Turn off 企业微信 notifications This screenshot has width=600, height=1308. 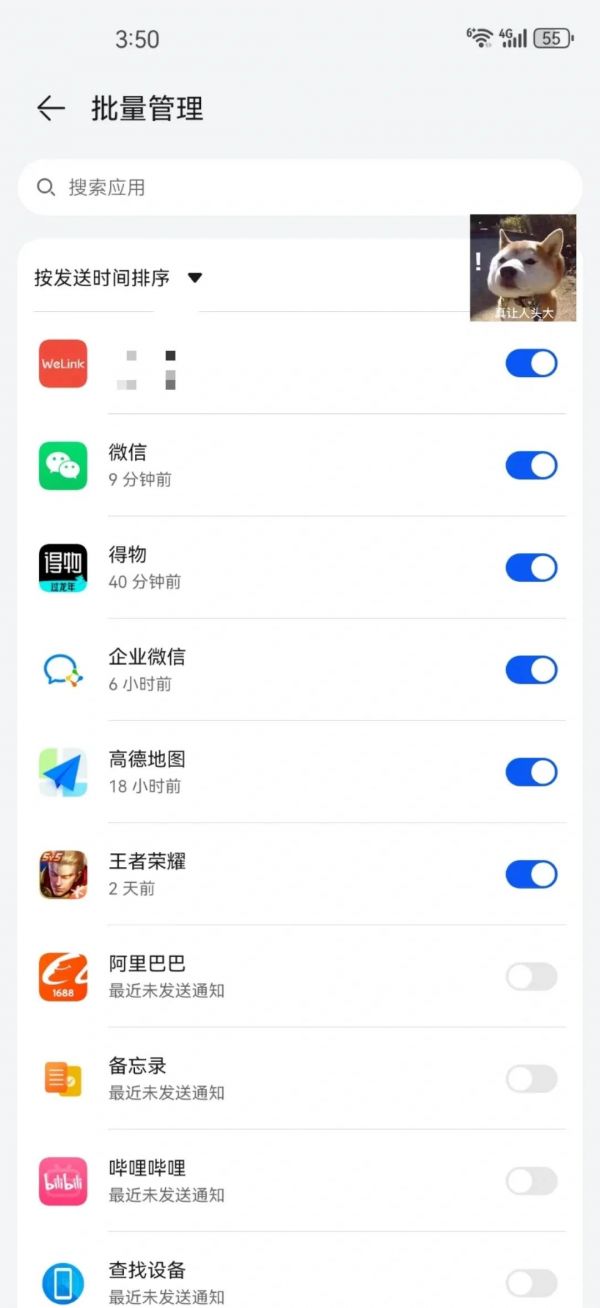pyautogui.click(x=531, y=670)
